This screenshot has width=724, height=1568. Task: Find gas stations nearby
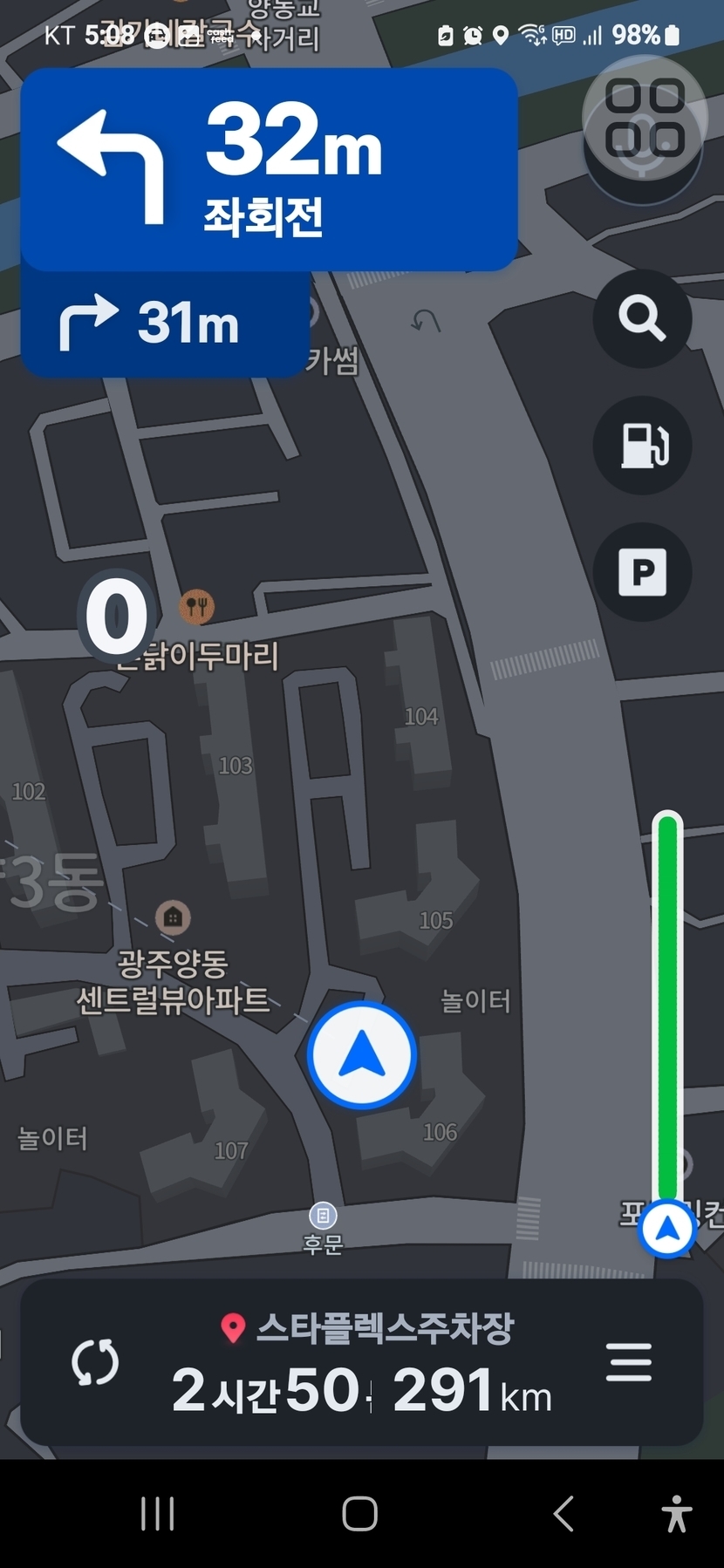point(643,445)
